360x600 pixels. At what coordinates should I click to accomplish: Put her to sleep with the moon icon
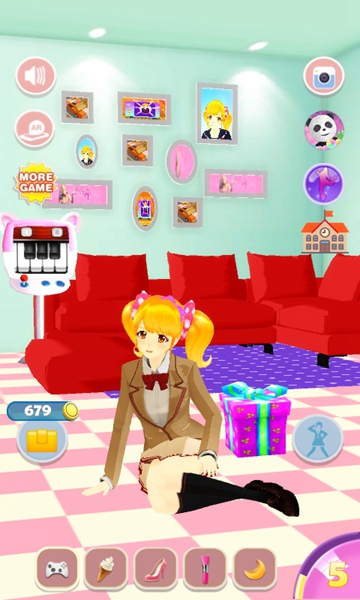[254, 569]
